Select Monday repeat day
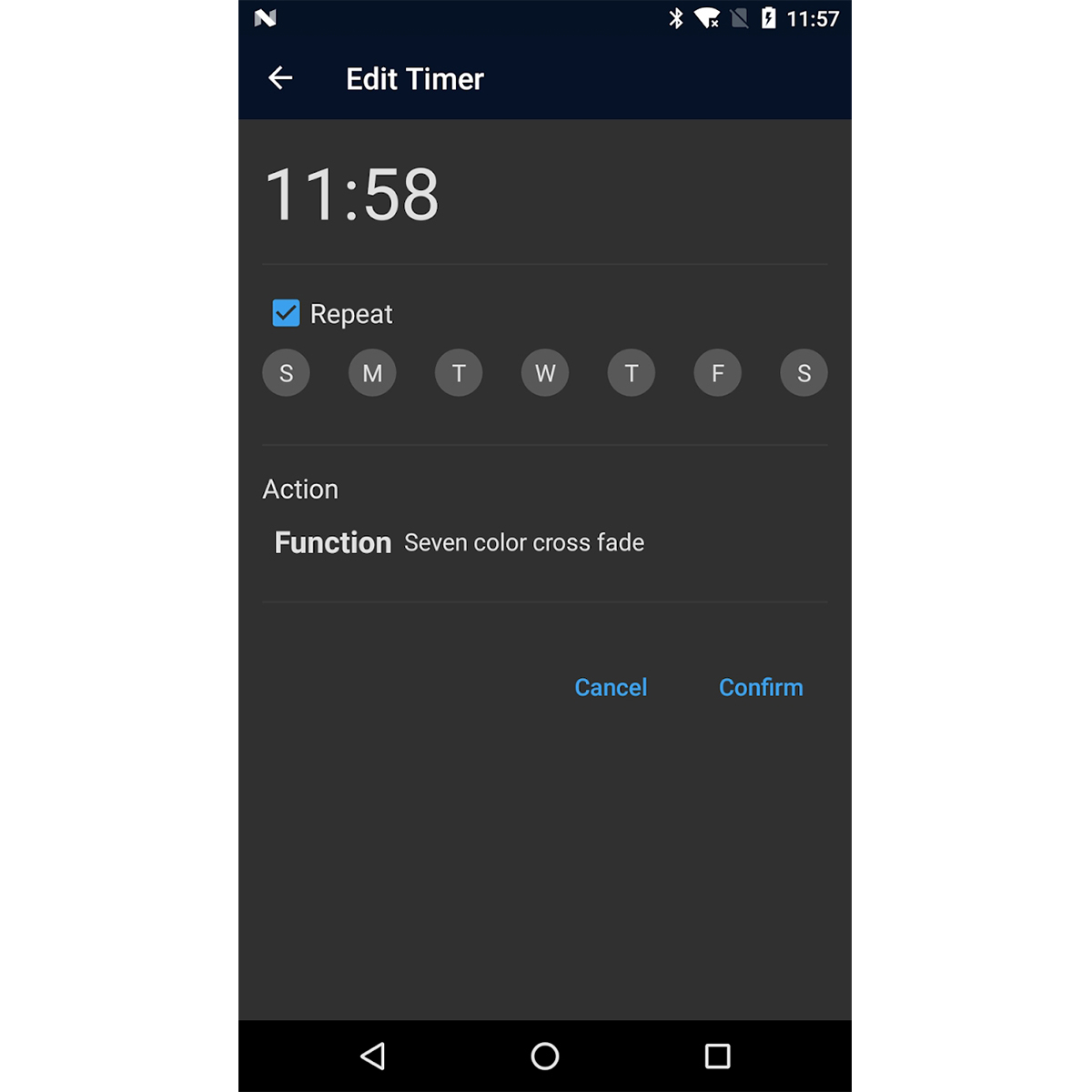Image resolution: width=1092 pixels, height=1092 pixels. 372,373
